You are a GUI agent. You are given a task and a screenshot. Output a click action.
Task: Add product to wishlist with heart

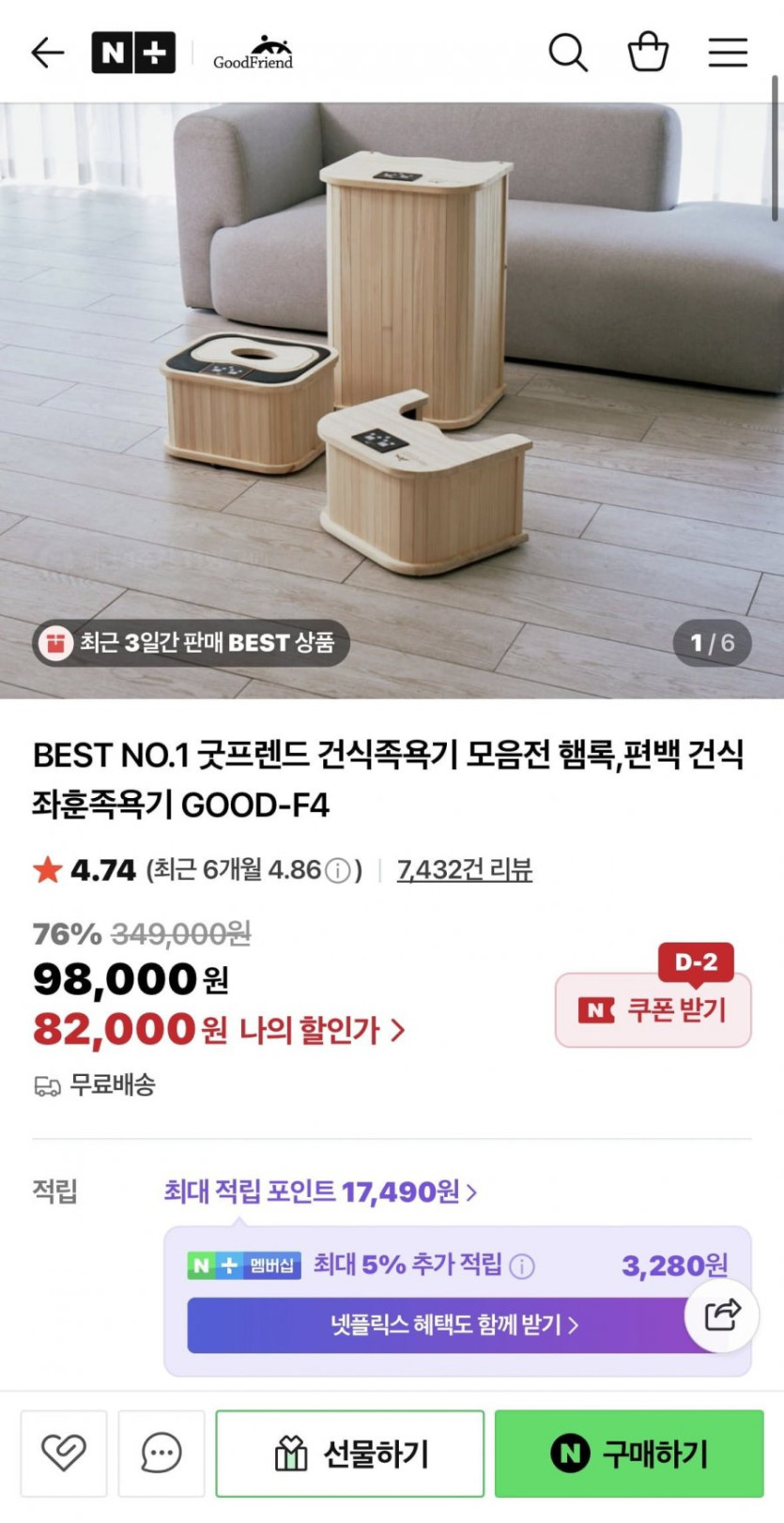tap(64, 1453)
